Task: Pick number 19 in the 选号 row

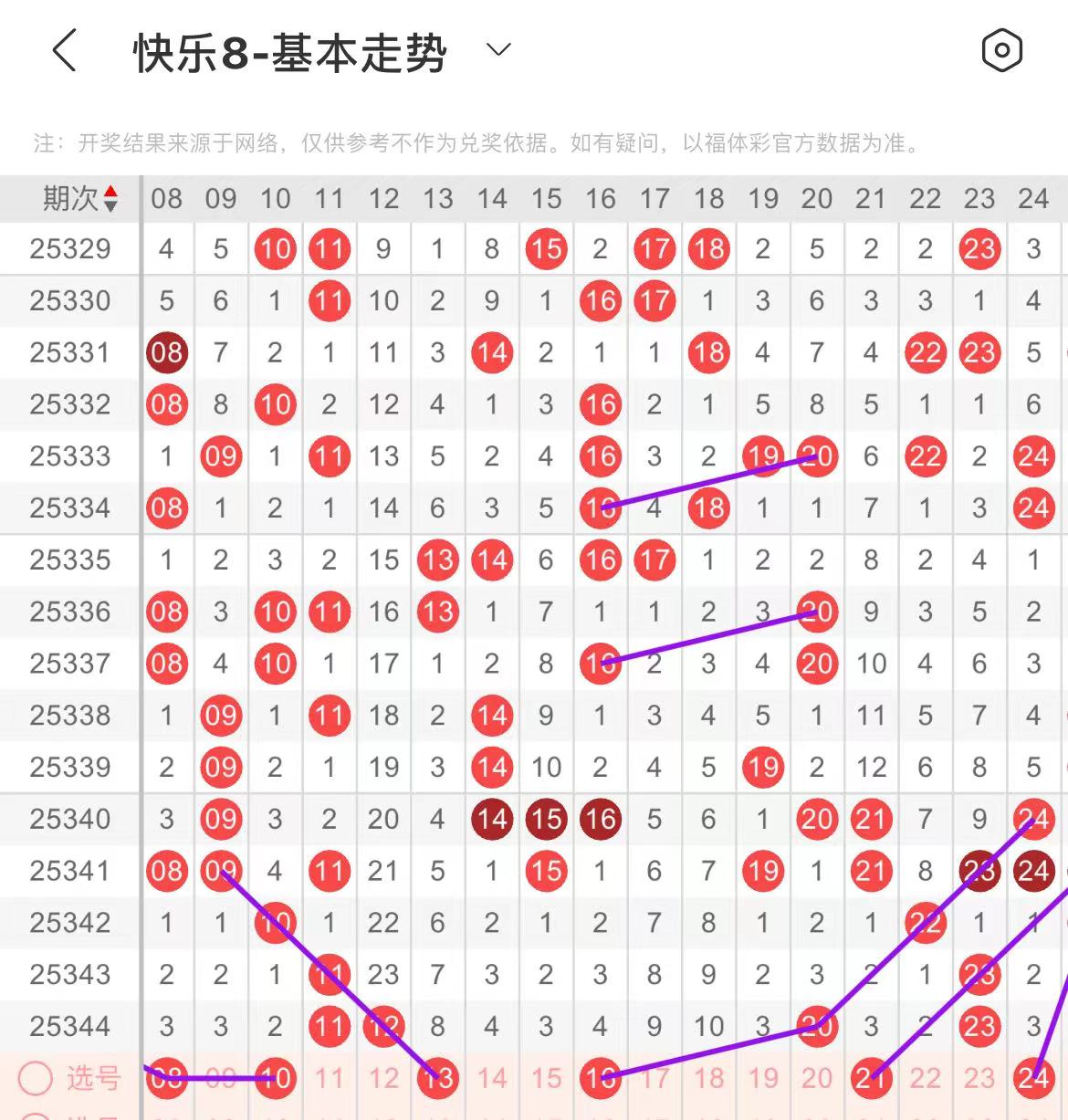Action: point(762,1078)
